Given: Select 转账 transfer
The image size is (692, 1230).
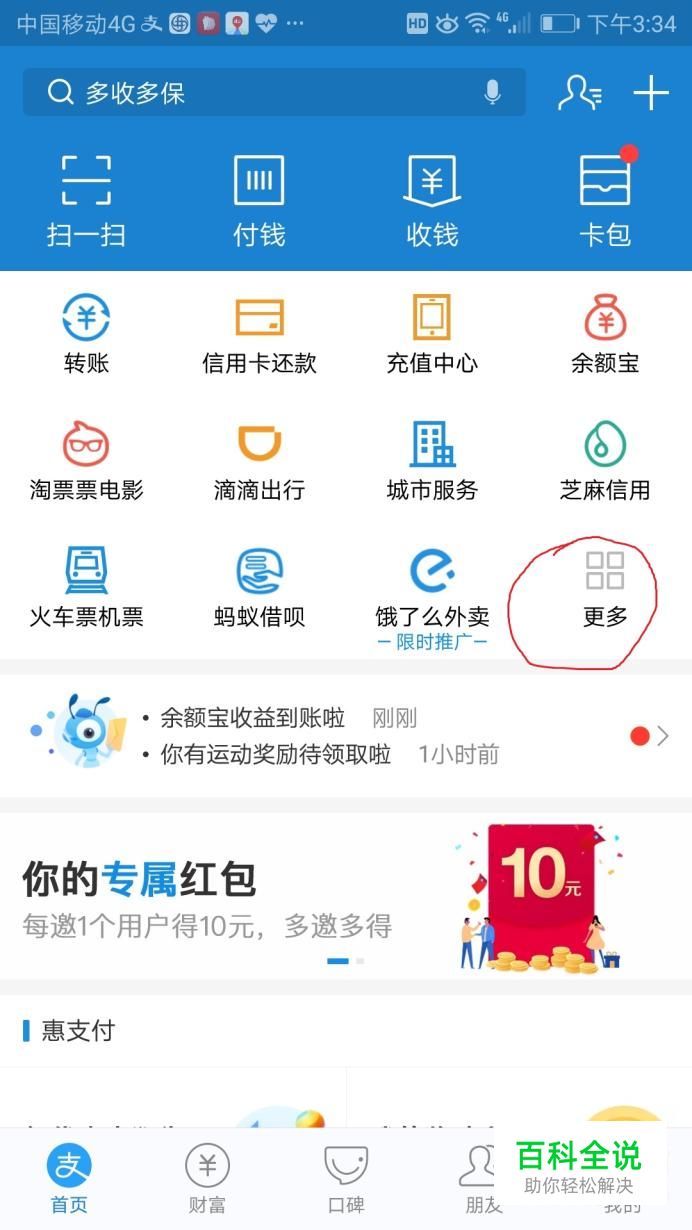Looking at the screenshot, I should (x=86, y=335).
